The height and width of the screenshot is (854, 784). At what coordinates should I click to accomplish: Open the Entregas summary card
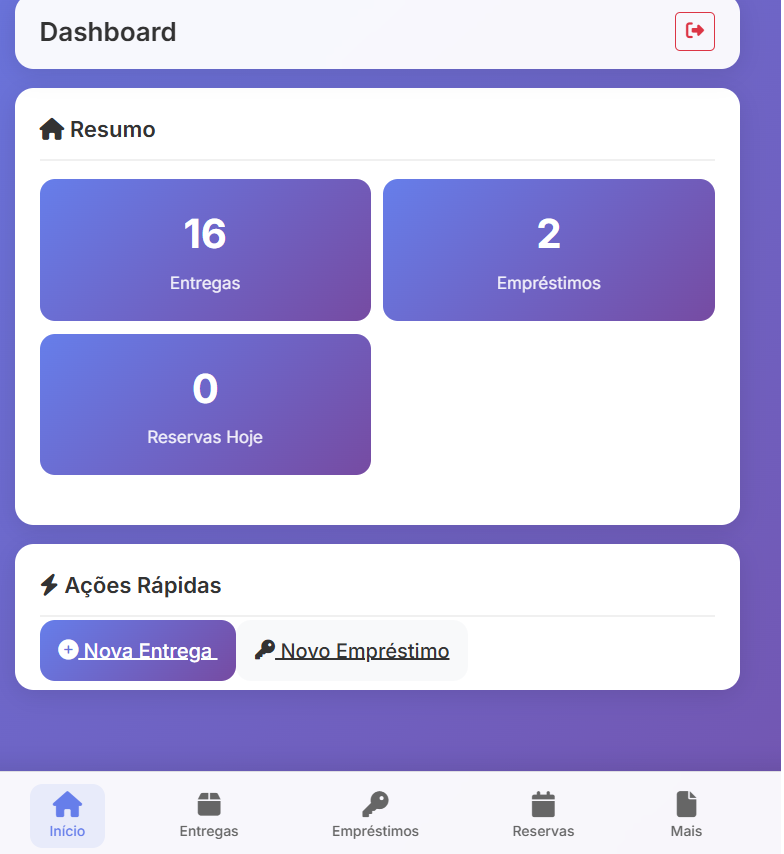point(205,250)
